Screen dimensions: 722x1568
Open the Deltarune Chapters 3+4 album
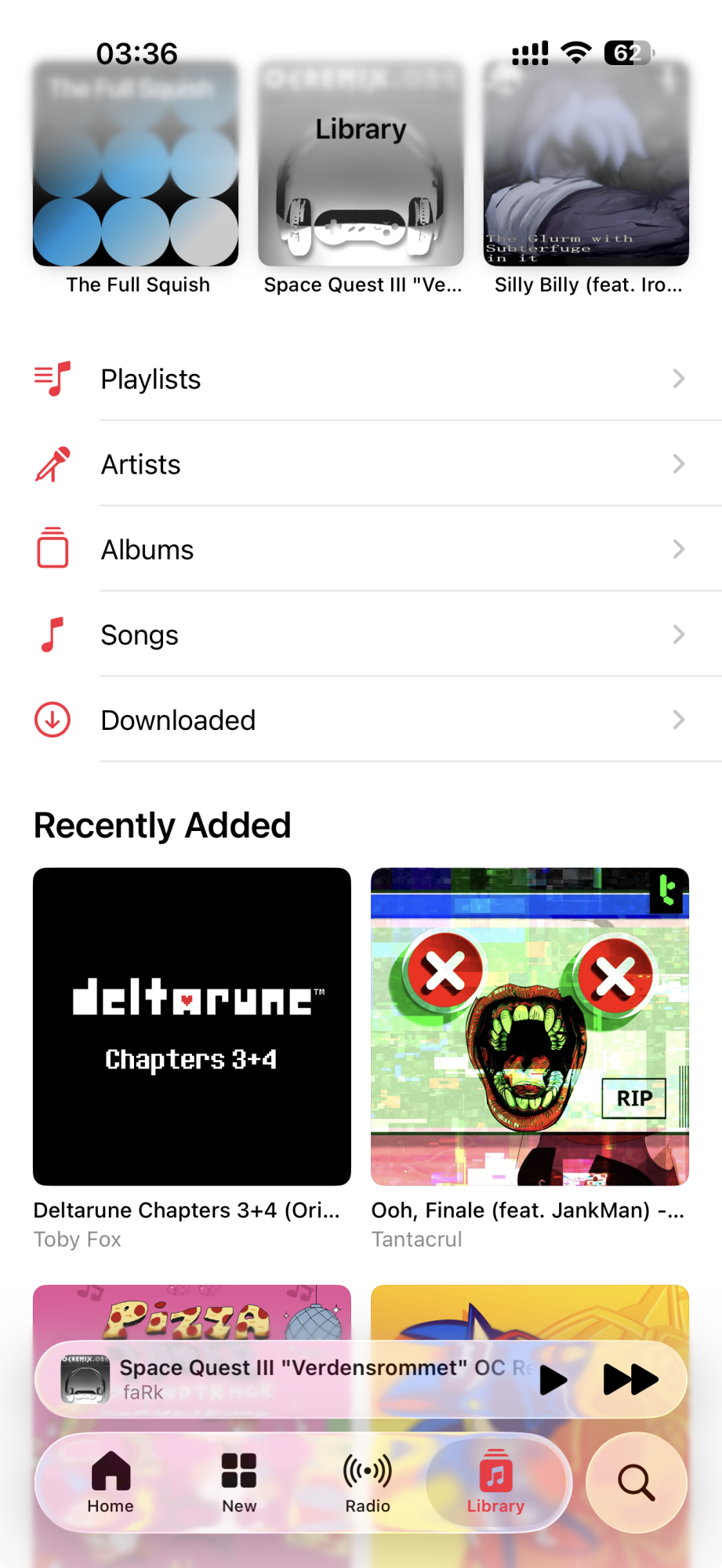click(x=192, y=1026)
